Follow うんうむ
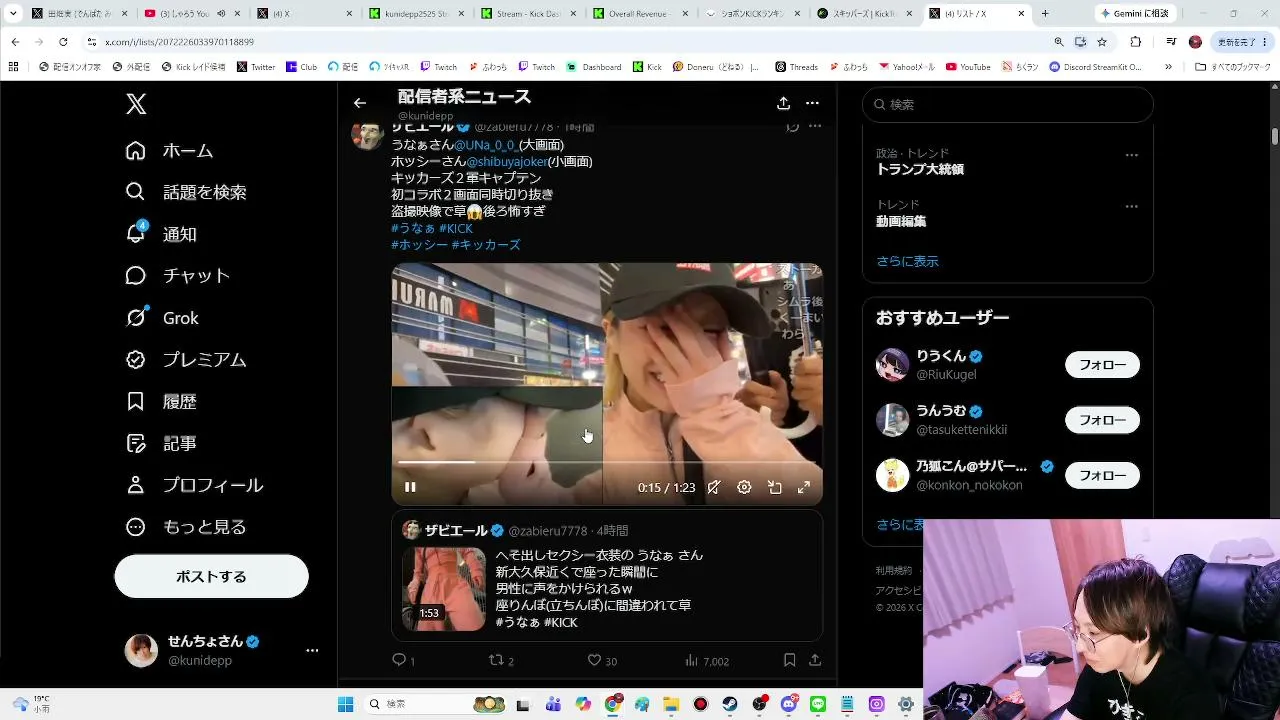The width and height of the screenshot is (1280, 720). point(1102,420)
